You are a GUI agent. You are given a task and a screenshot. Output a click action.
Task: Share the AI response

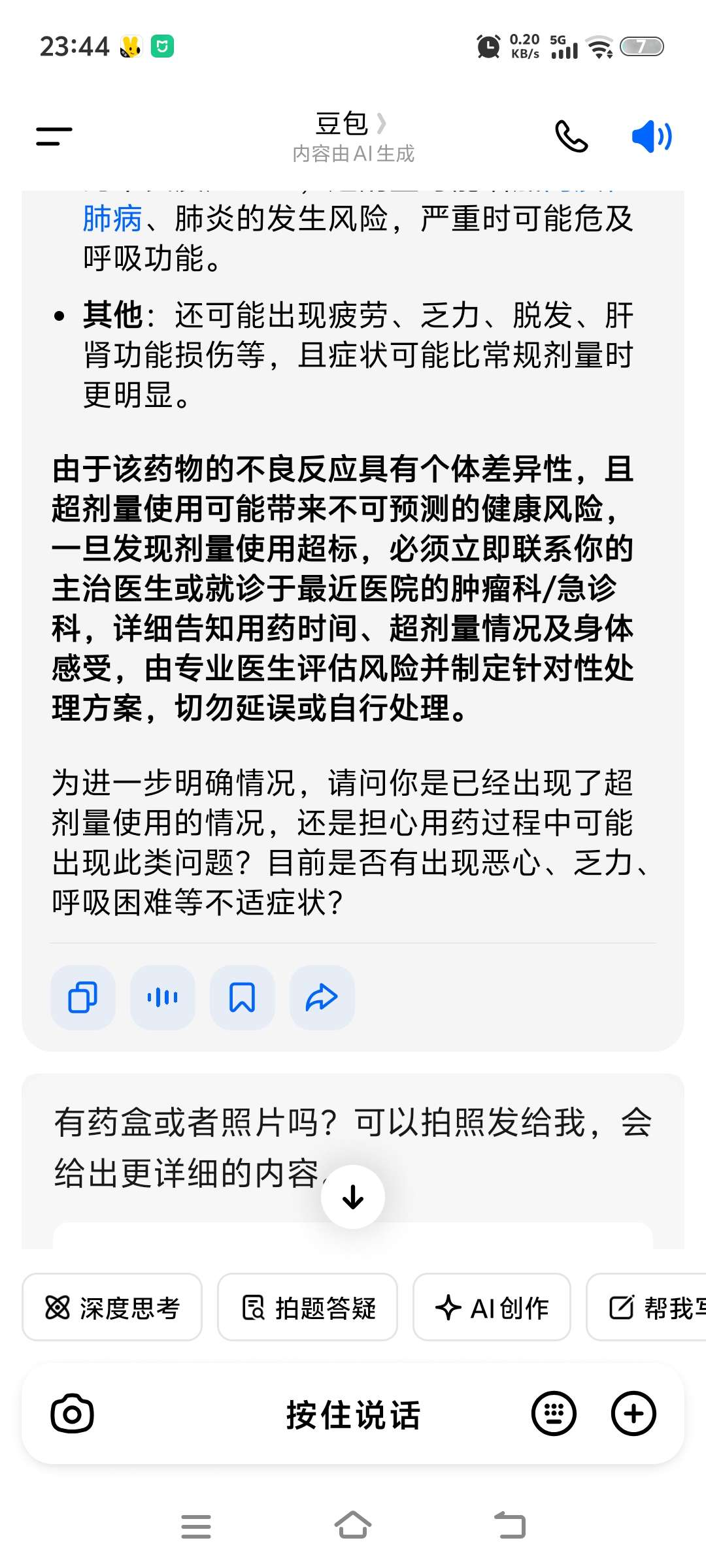pos(322,998)
